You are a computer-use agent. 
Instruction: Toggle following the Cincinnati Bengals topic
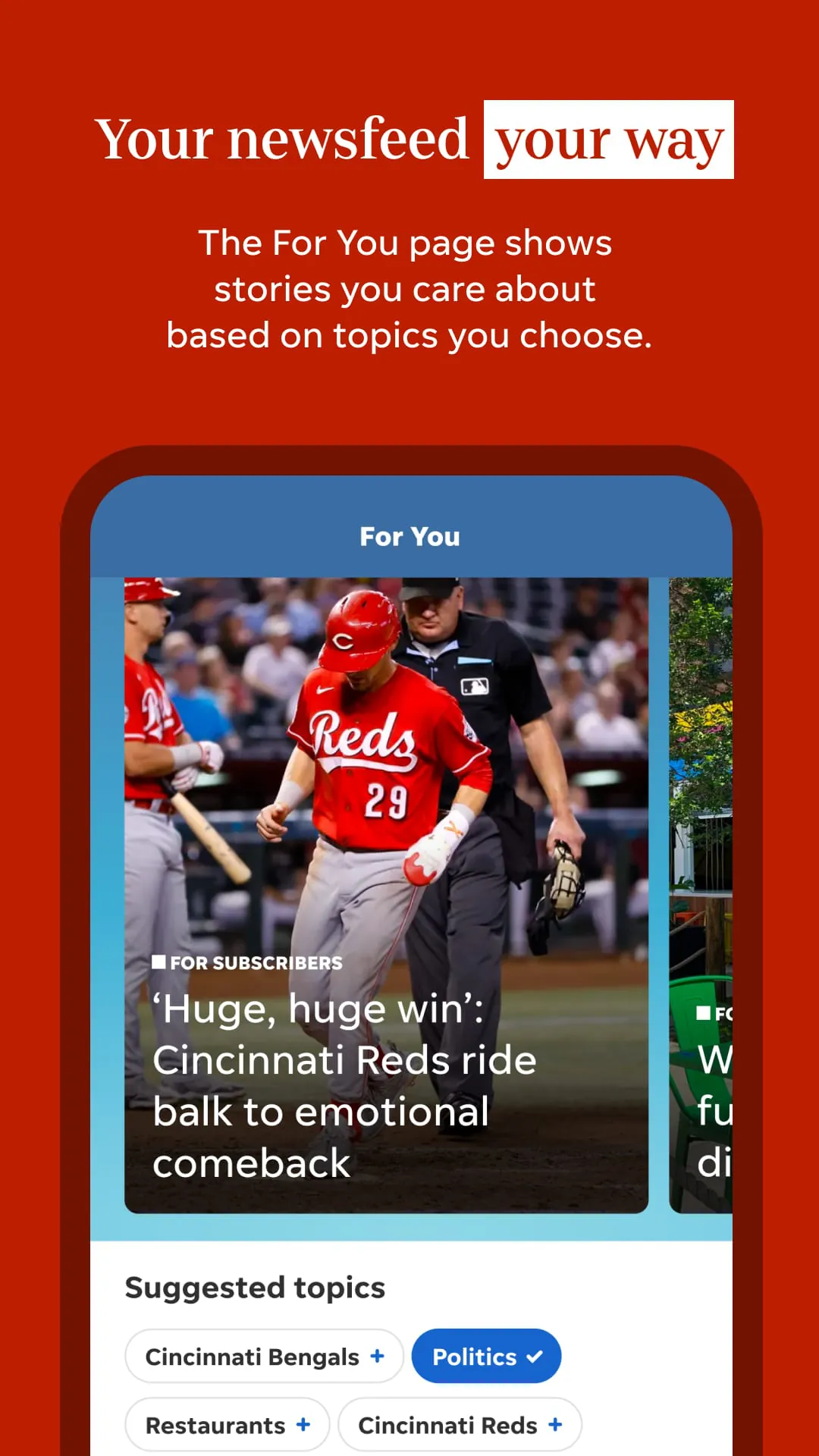click(x=263, y=1357)
